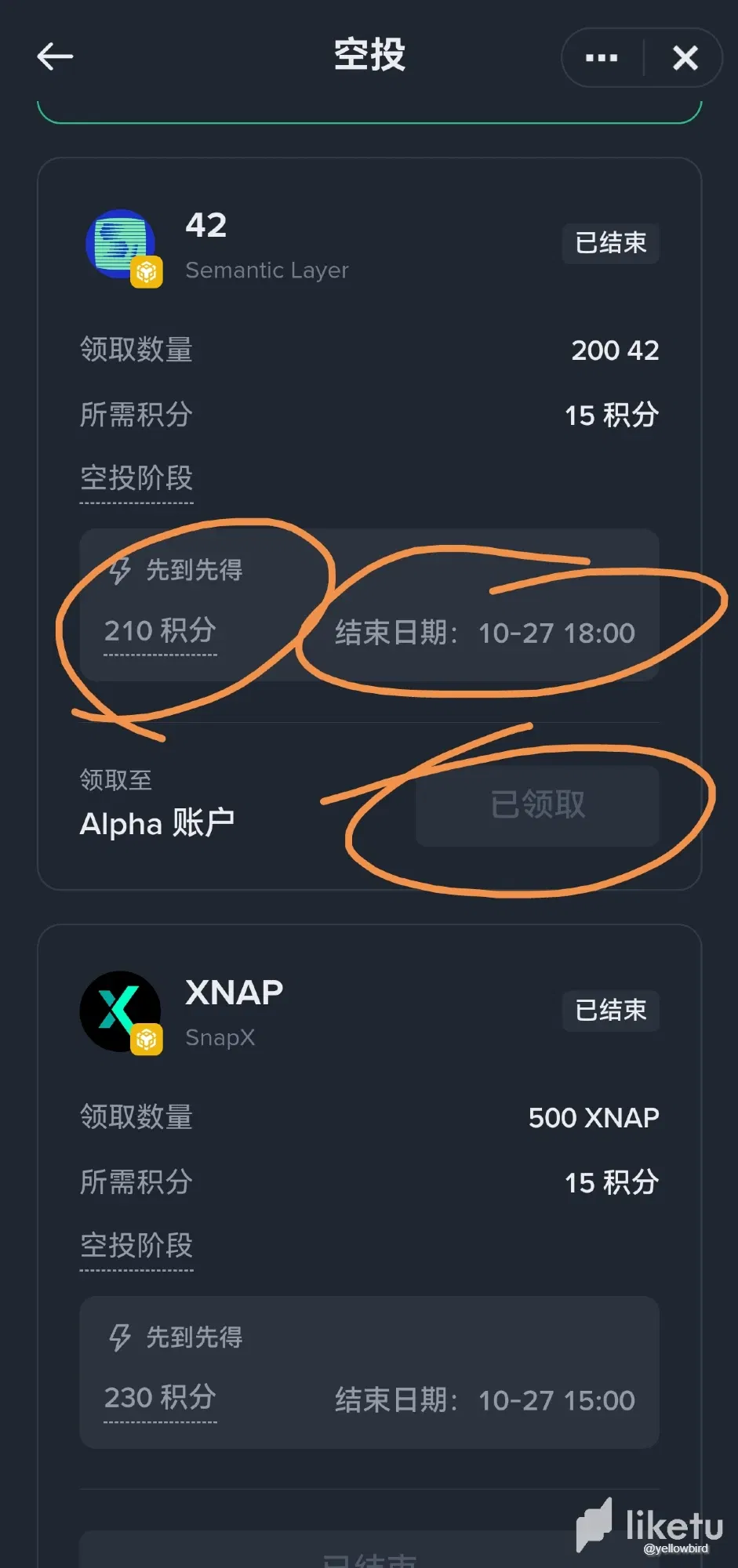
Task: Click the 已结束 status badge on the 42 card
Action: coord(610,244)
